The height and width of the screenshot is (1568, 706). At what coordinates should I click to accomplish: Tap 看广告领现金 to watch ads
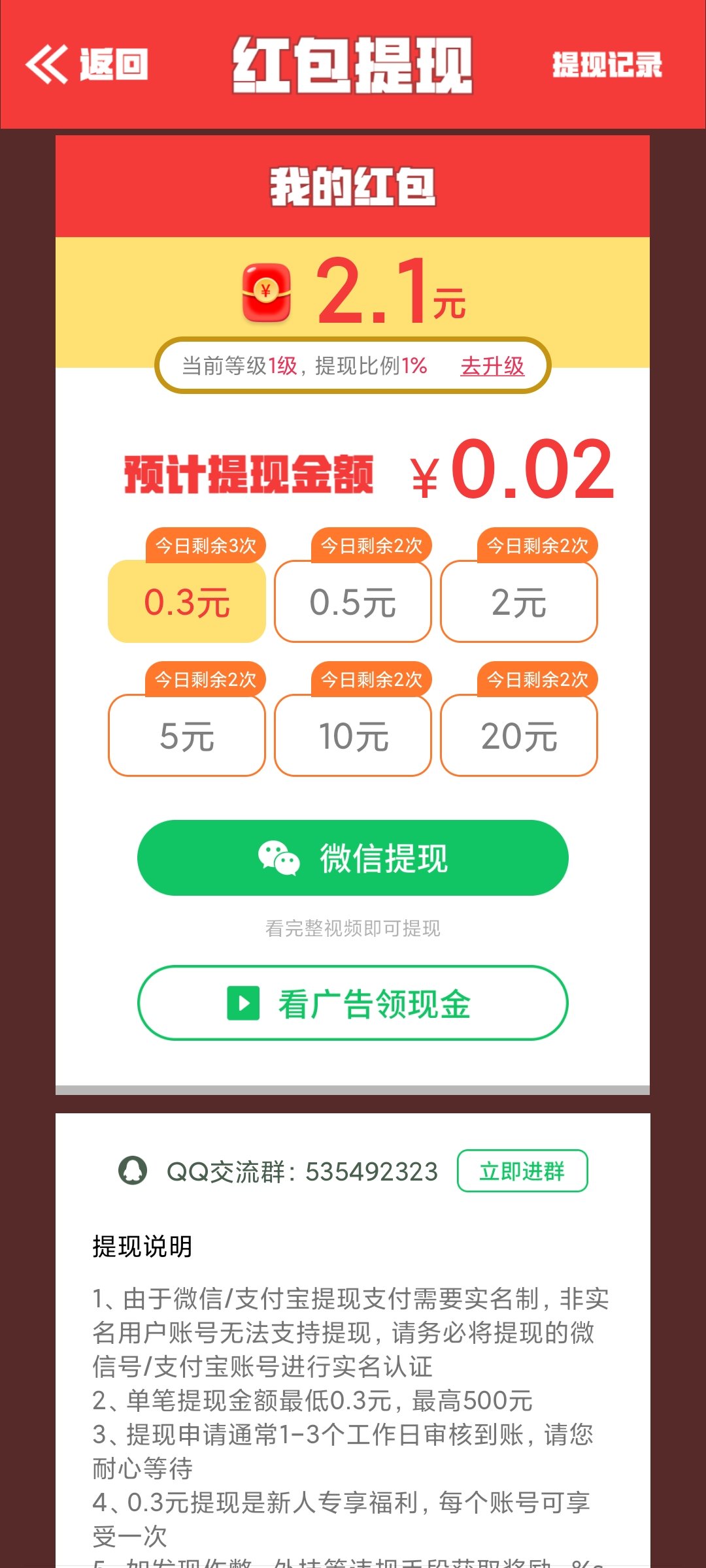[353, 1004]
